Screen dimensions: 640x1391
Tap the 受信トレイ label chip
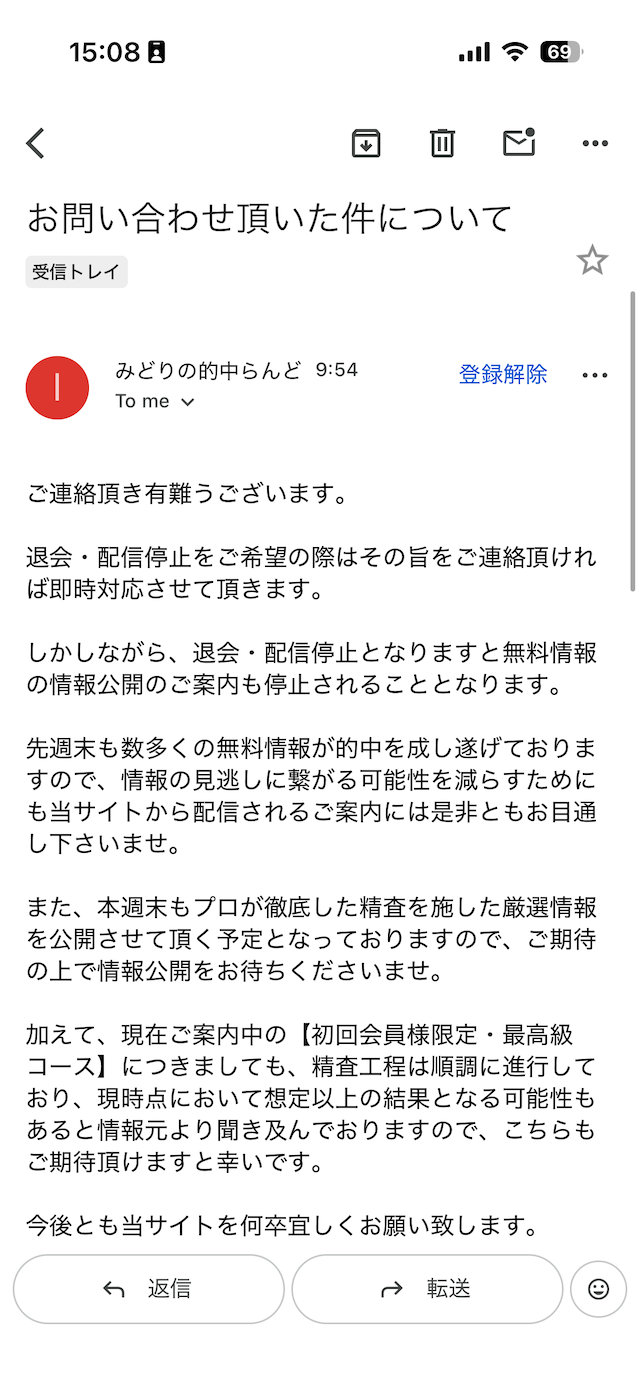coord(76,272)
